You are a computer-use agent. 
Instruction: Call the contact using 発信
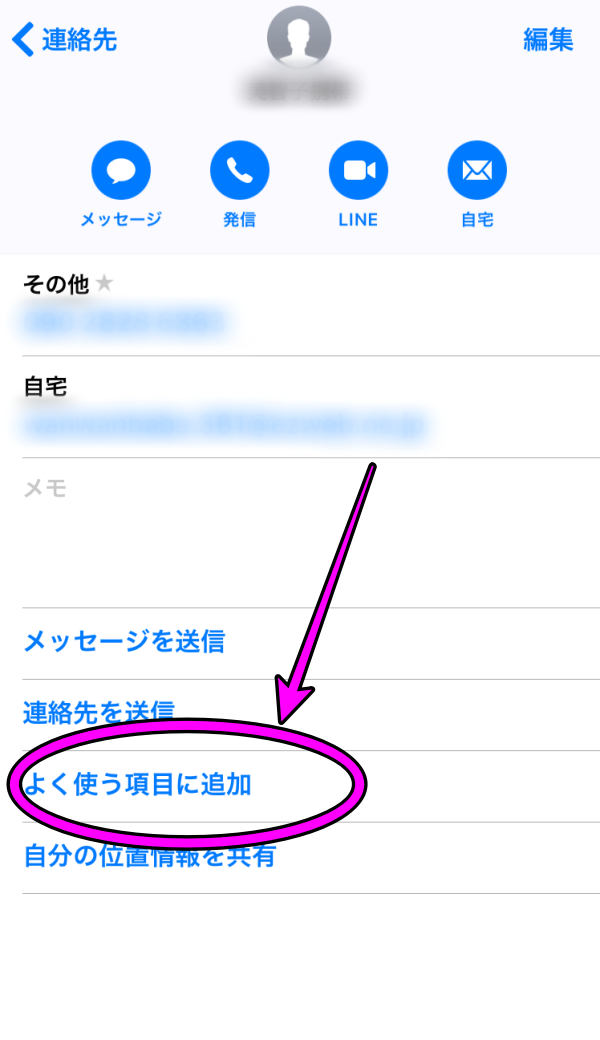click(239, 170)
